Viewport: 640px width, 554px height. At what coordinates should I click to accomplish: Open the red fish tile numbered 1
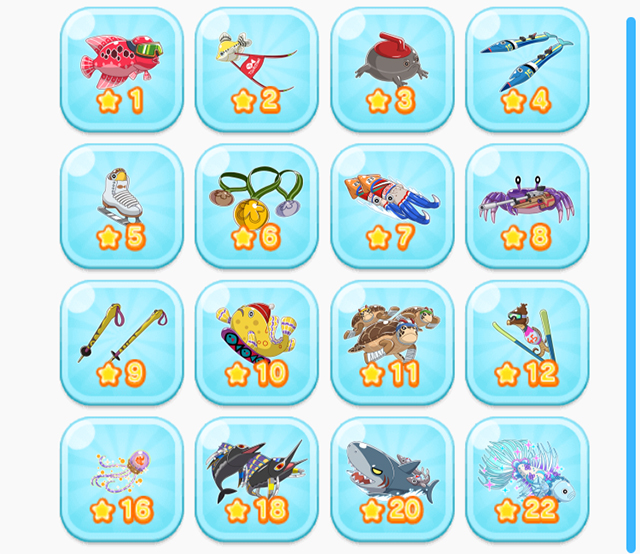point(121,70)
